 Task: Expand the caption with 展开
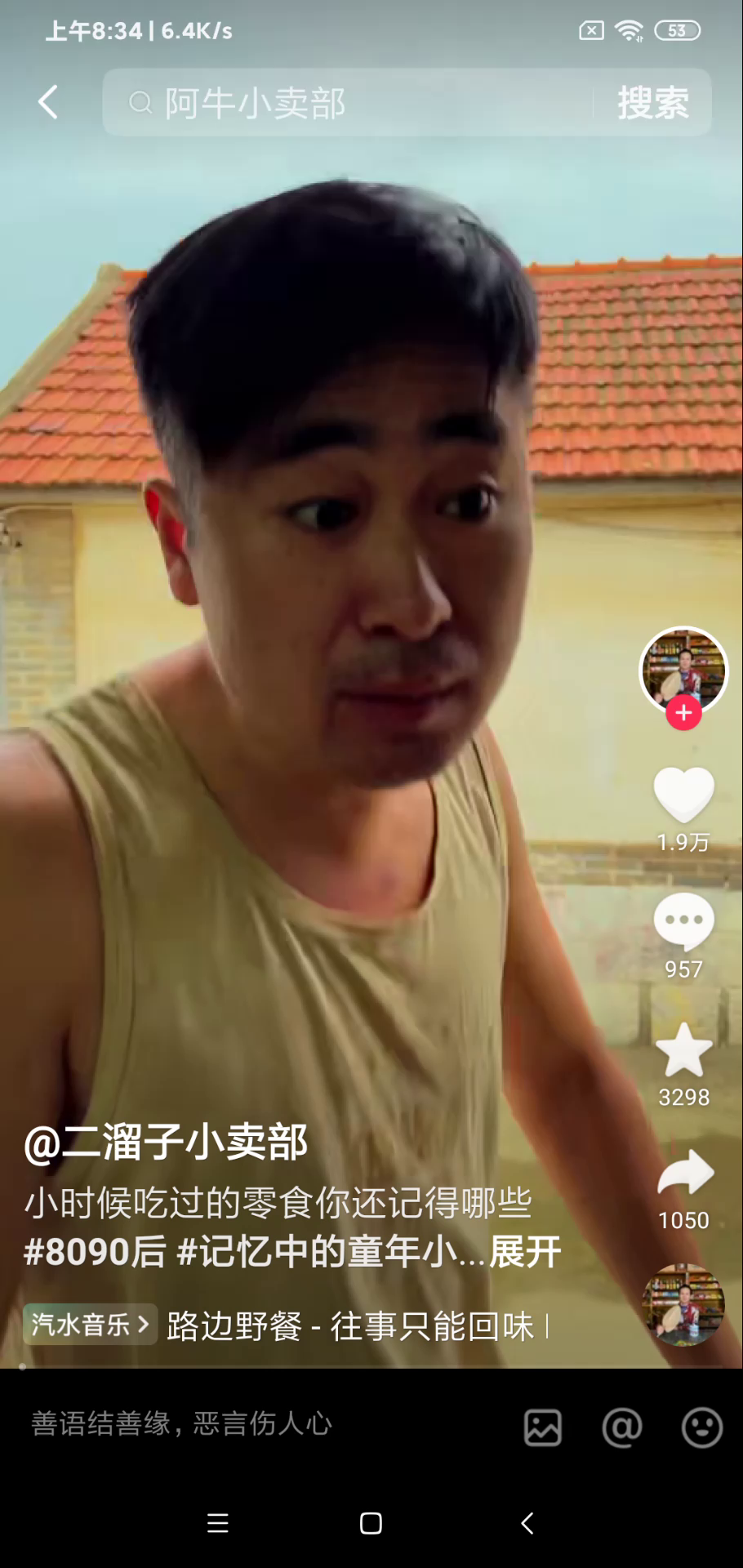coord(525,1251)
